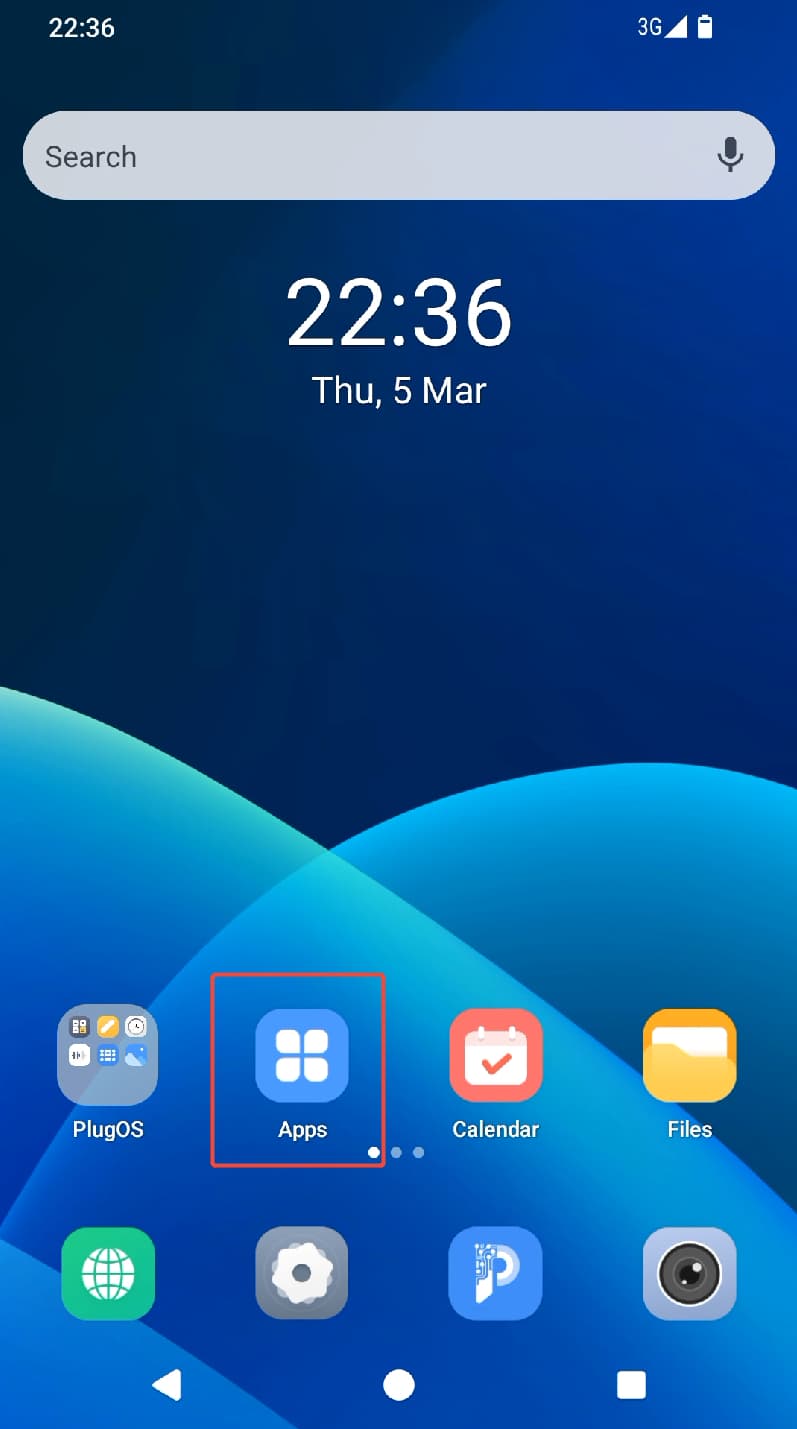
Task: Open recent apps with the square button
Action: (631, 1385)
